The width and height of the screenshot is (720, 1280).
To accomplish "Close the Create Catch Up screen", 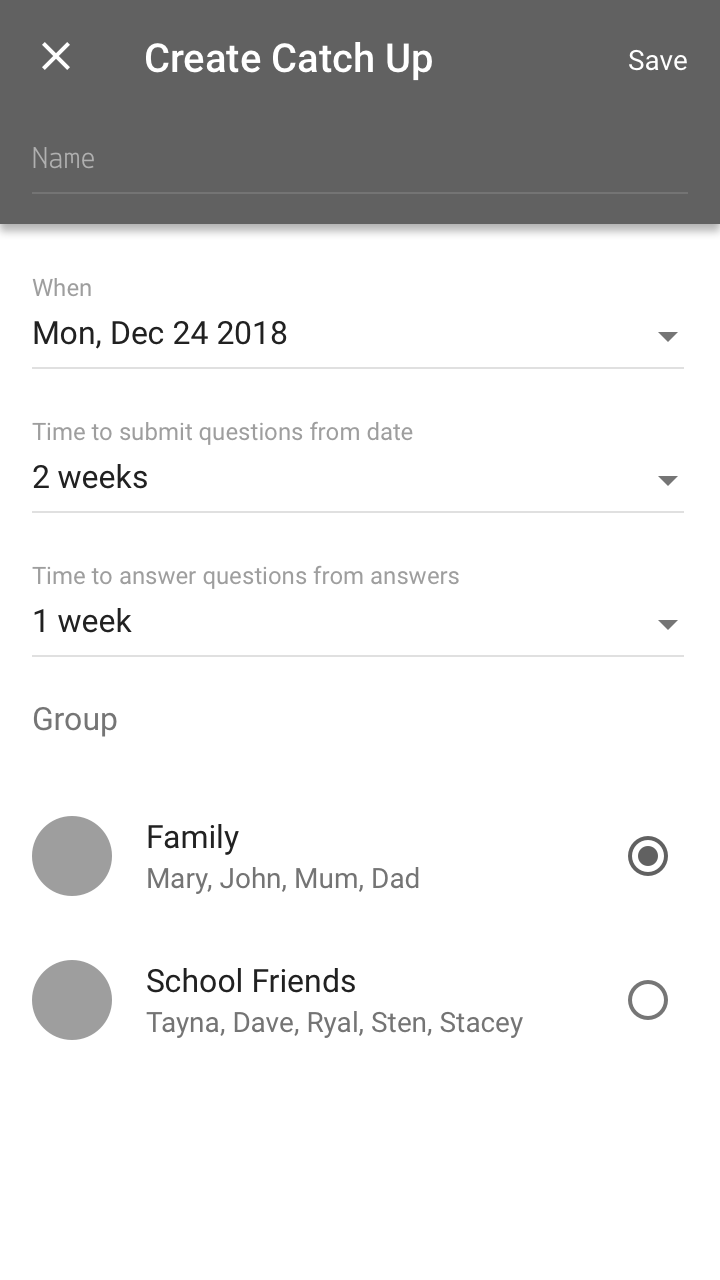I will (x=56, y=57).
